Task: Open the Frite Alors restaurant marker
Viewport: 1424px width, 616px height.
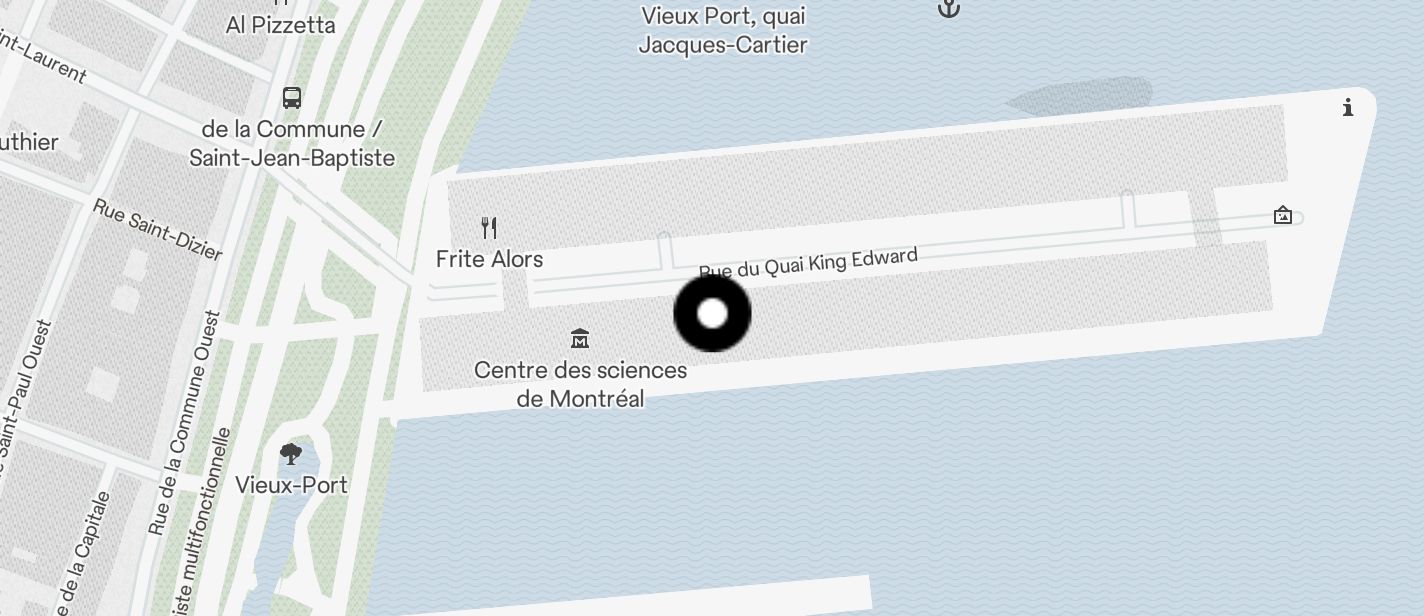Action: tap(489, 228)
